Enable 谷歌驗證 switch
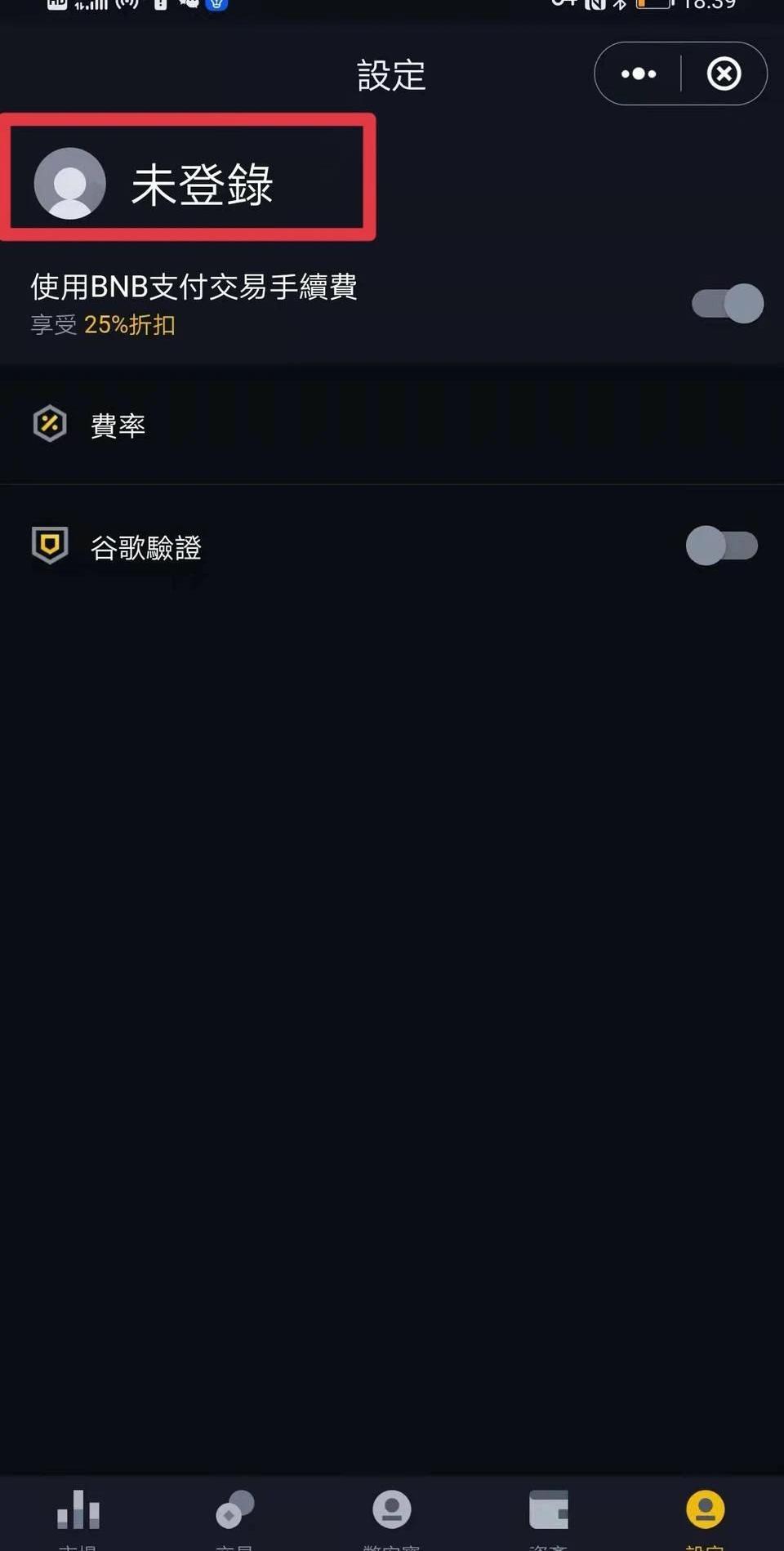 [722, 546]
